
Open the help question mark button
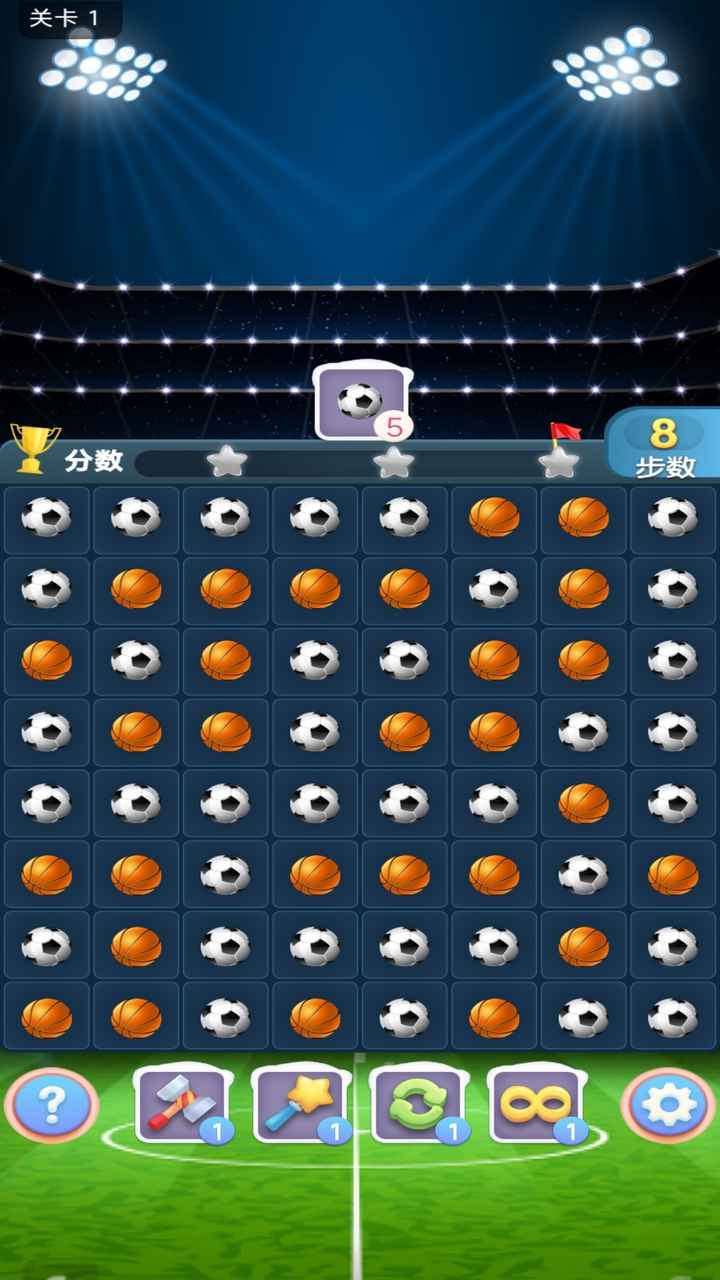coord(52,1105)
